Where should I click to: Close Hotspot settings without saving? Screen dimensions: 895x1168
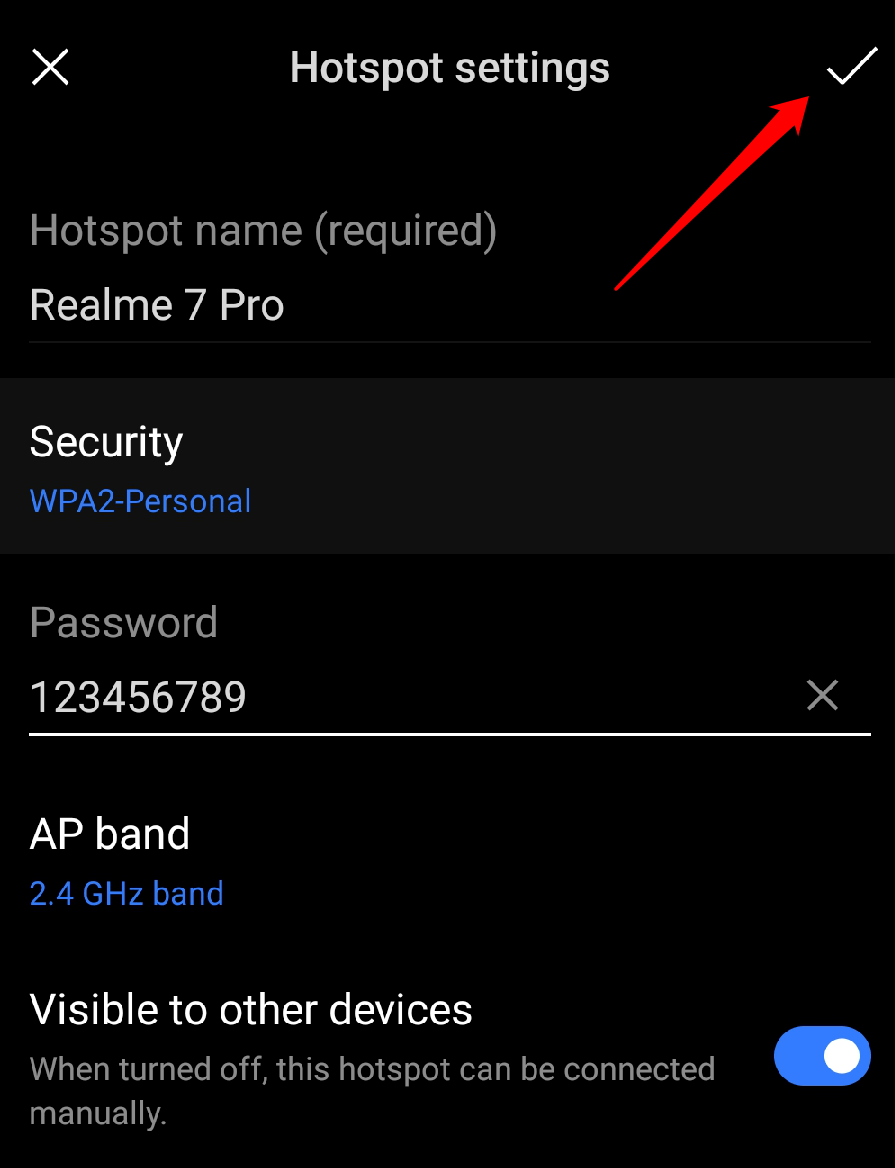[50, 68]
